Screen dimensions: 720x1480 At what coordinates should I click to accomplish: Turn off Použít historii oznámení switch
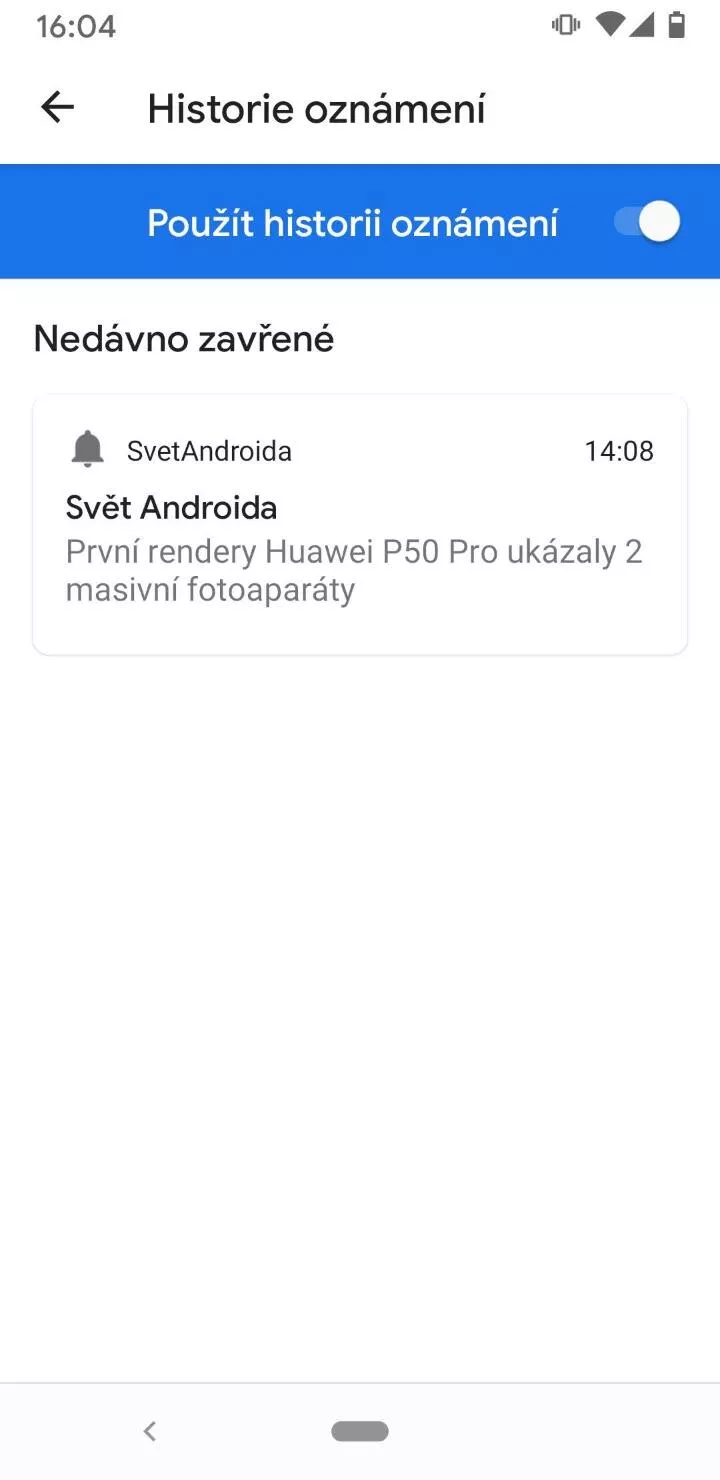(647, 222)
